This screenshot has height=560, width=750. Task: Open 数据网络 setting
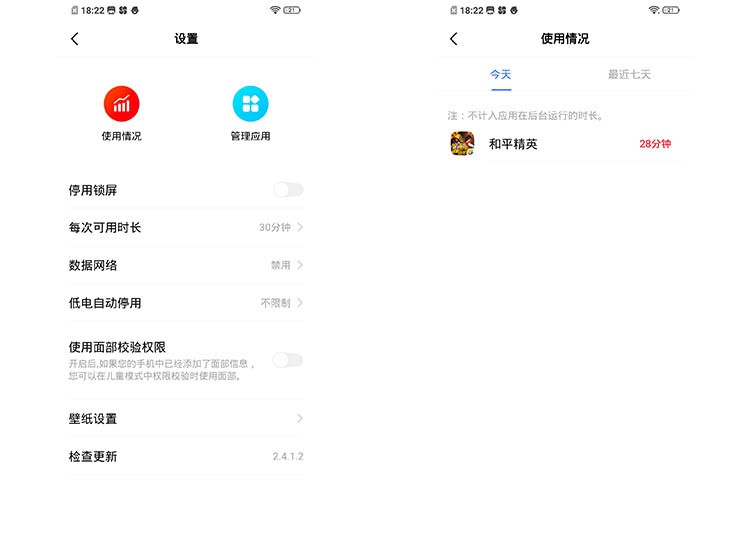click(185, 265)
